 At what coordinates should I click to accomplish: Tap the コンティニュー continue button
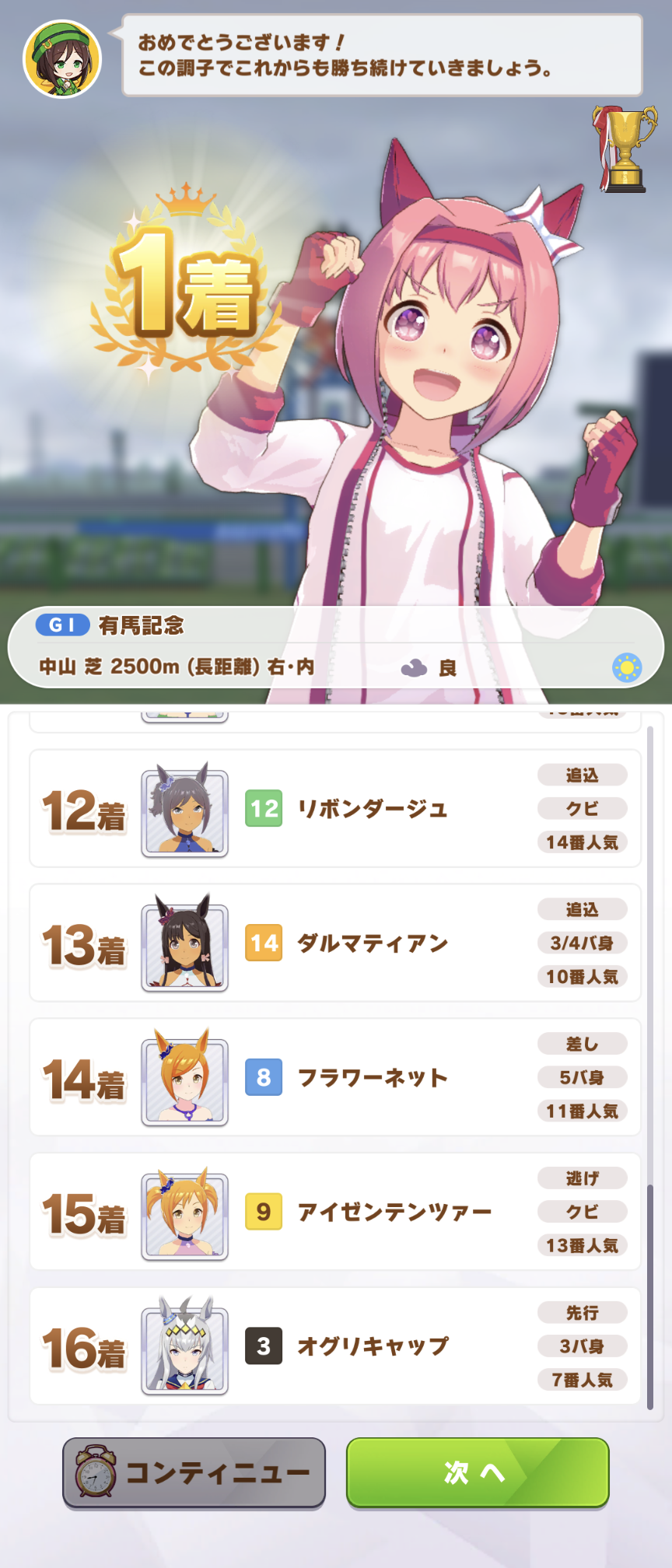click(194, 1472)
